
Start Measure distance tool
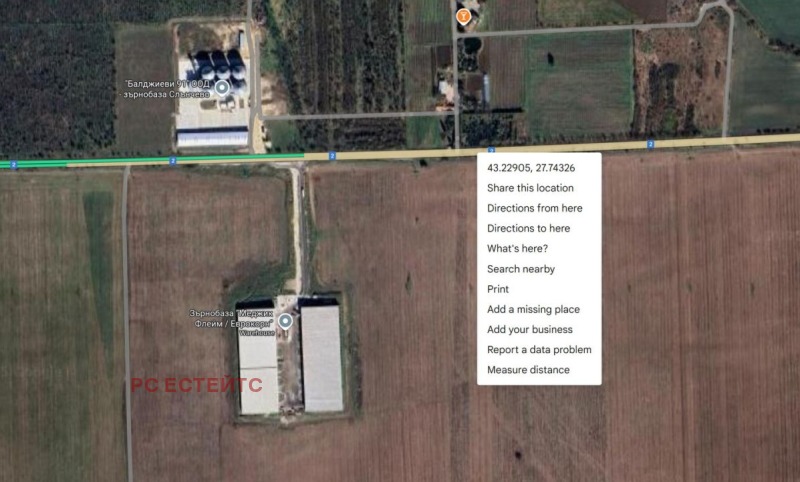528,369
